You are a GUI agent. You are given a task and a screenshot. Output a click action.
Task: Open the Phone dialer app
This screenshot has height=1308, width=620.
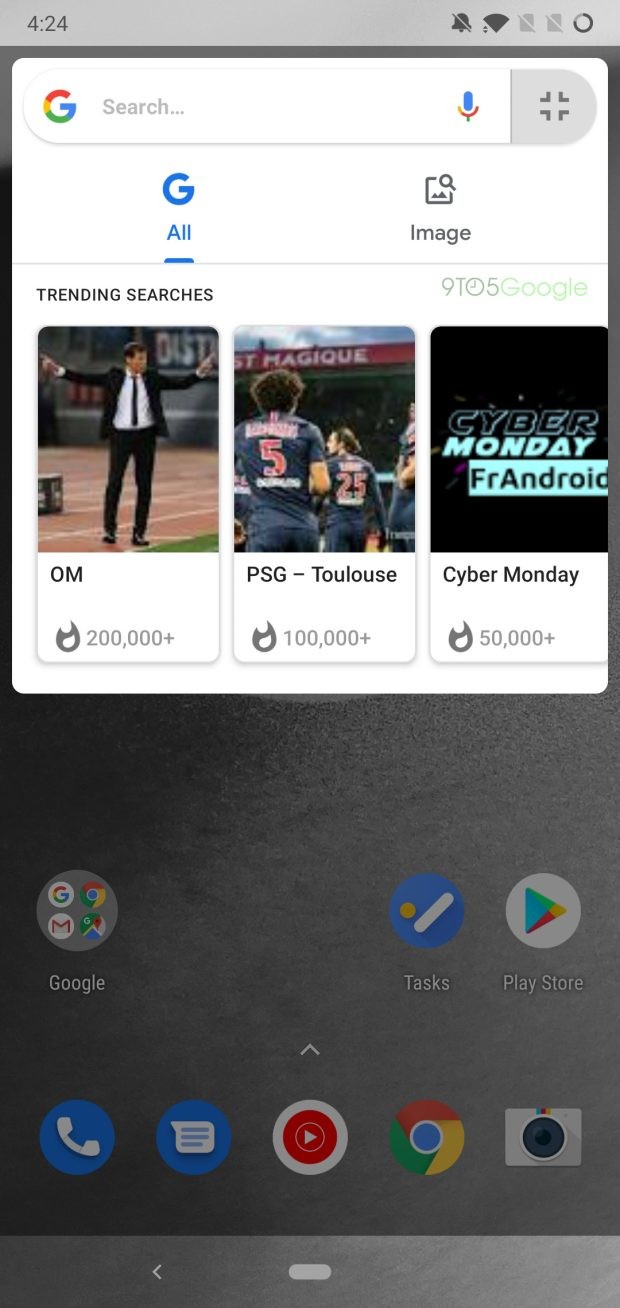[77, 1138]
